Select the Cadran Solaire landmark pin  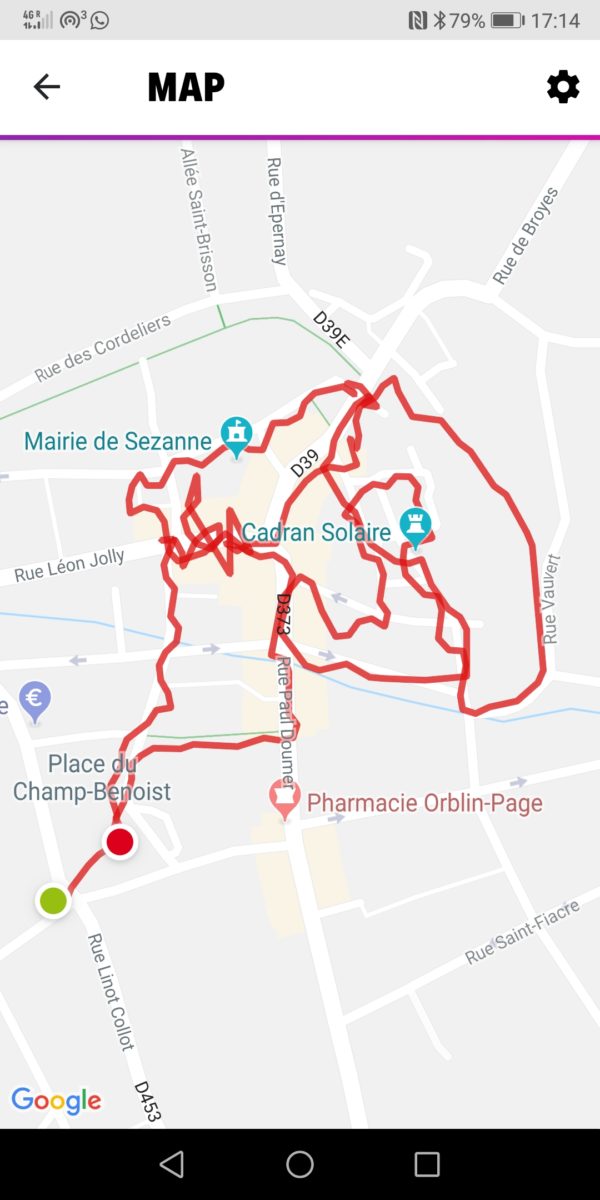pos(415,524)
